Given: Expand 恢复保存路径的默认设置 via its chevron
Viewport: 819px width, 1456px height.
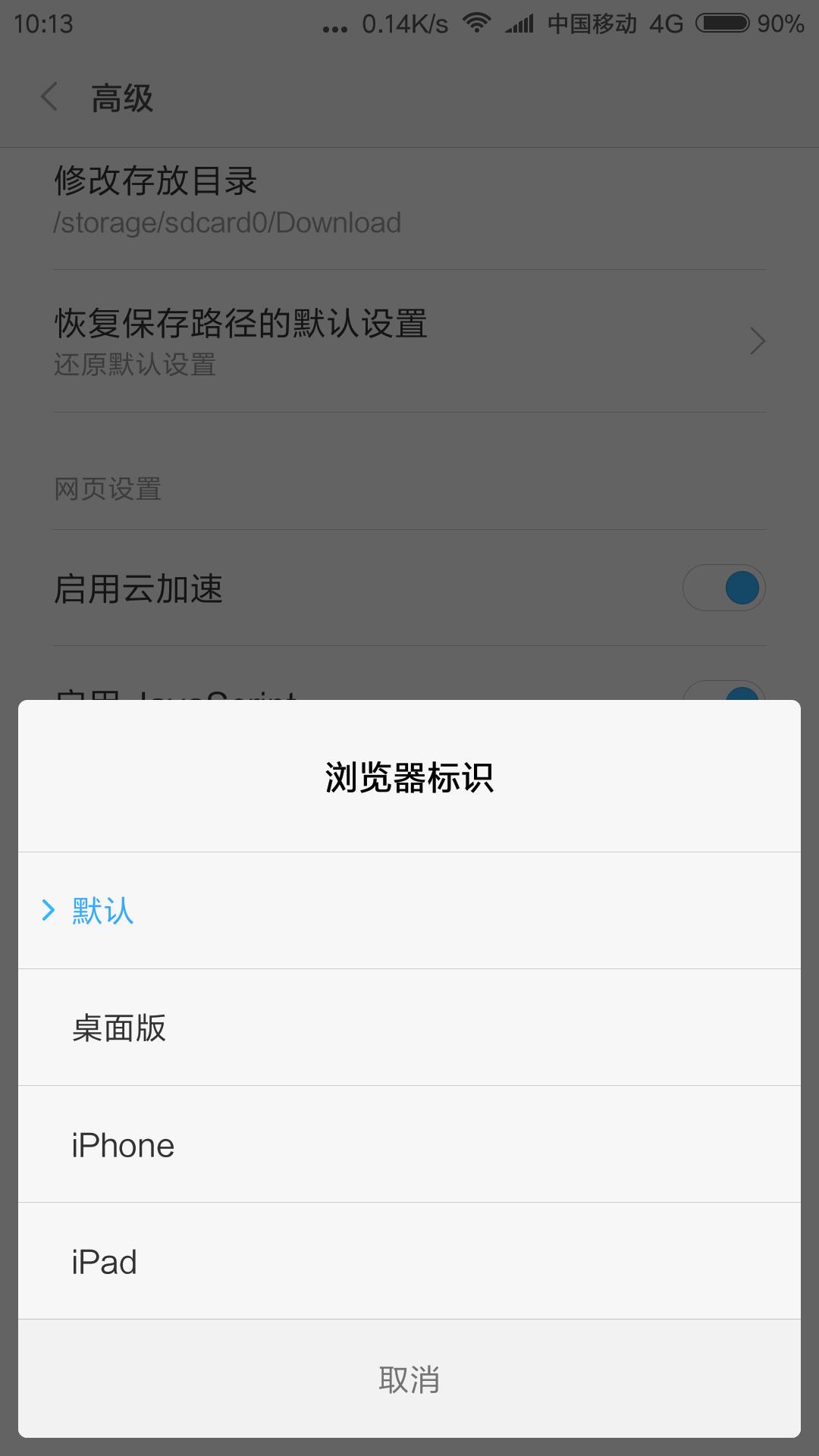Looking at the screenshot, I should pos(756,340).
